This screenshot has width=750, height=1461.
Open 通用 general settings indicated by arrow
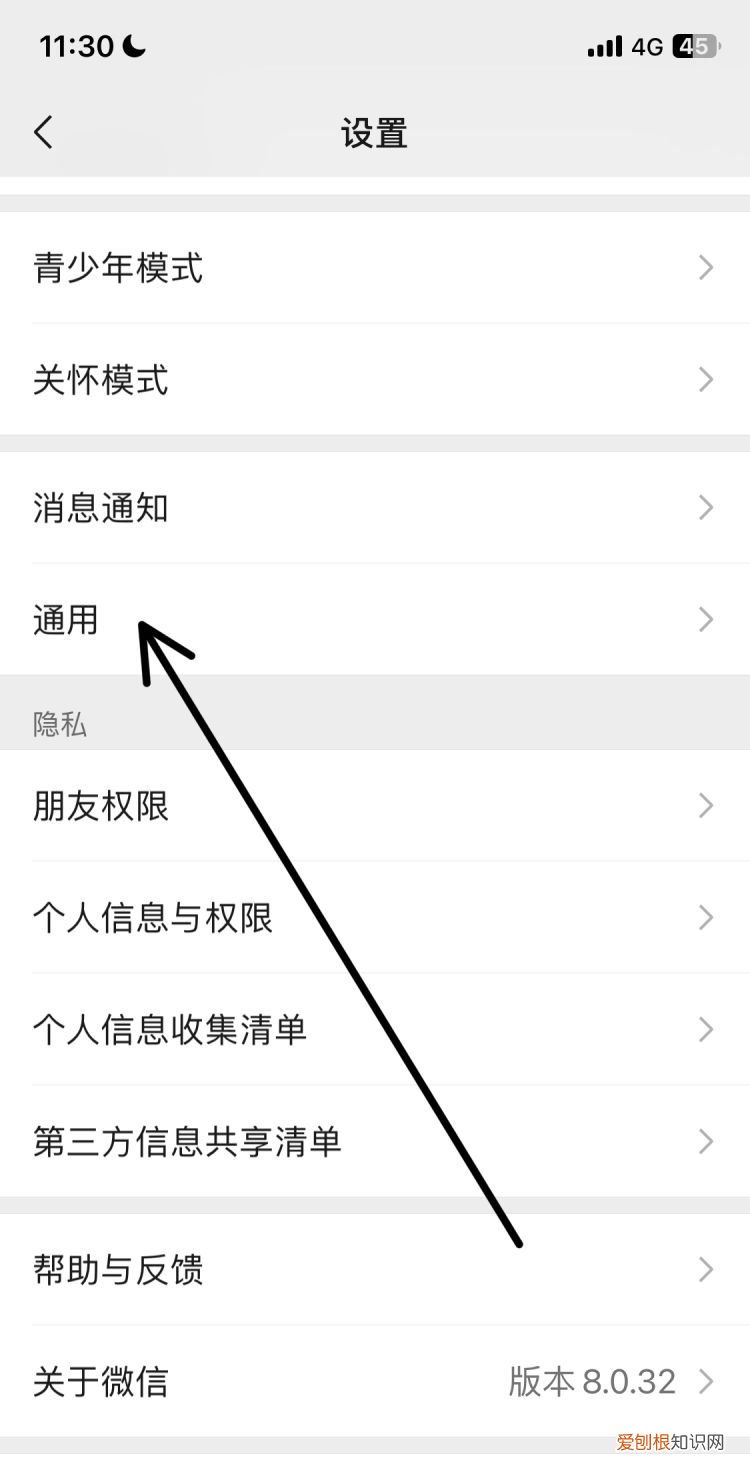point(66,620)
